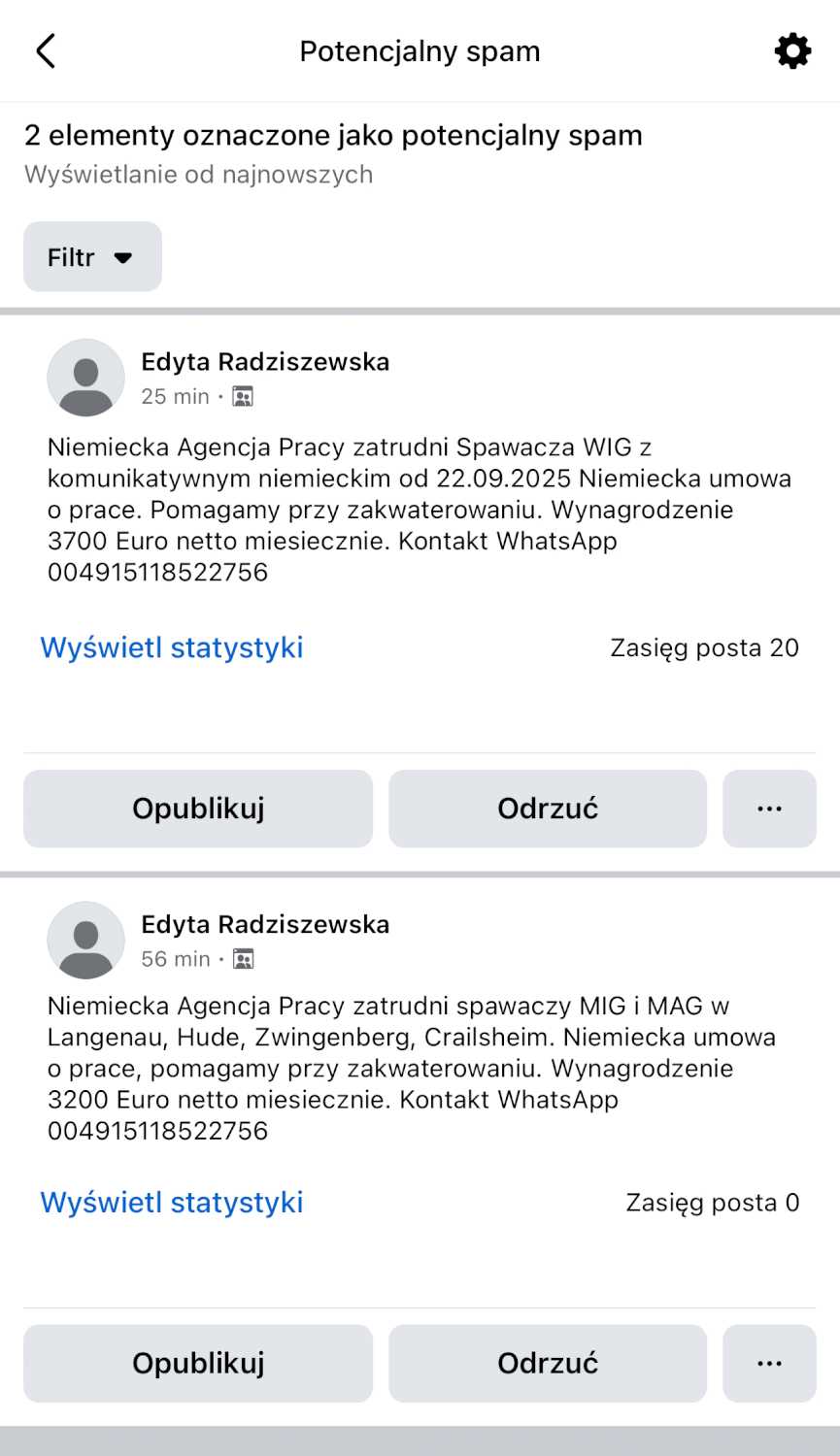Publish the MIG i MAG welders post
Viewport: 840px width, 1456px height.
pyautogui.click(x=198, y=1364)
